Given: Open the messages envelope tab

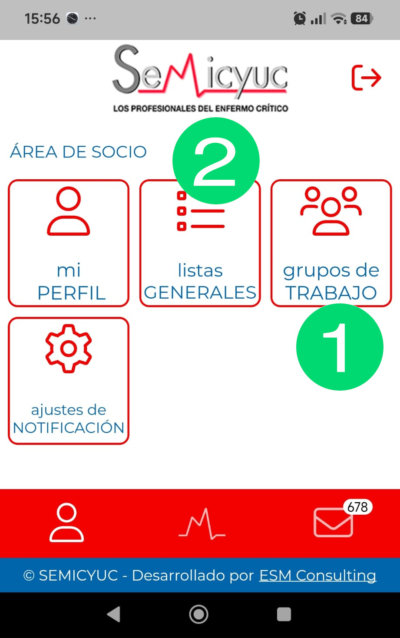Looking at the screenshot, I should click(334, 522).
